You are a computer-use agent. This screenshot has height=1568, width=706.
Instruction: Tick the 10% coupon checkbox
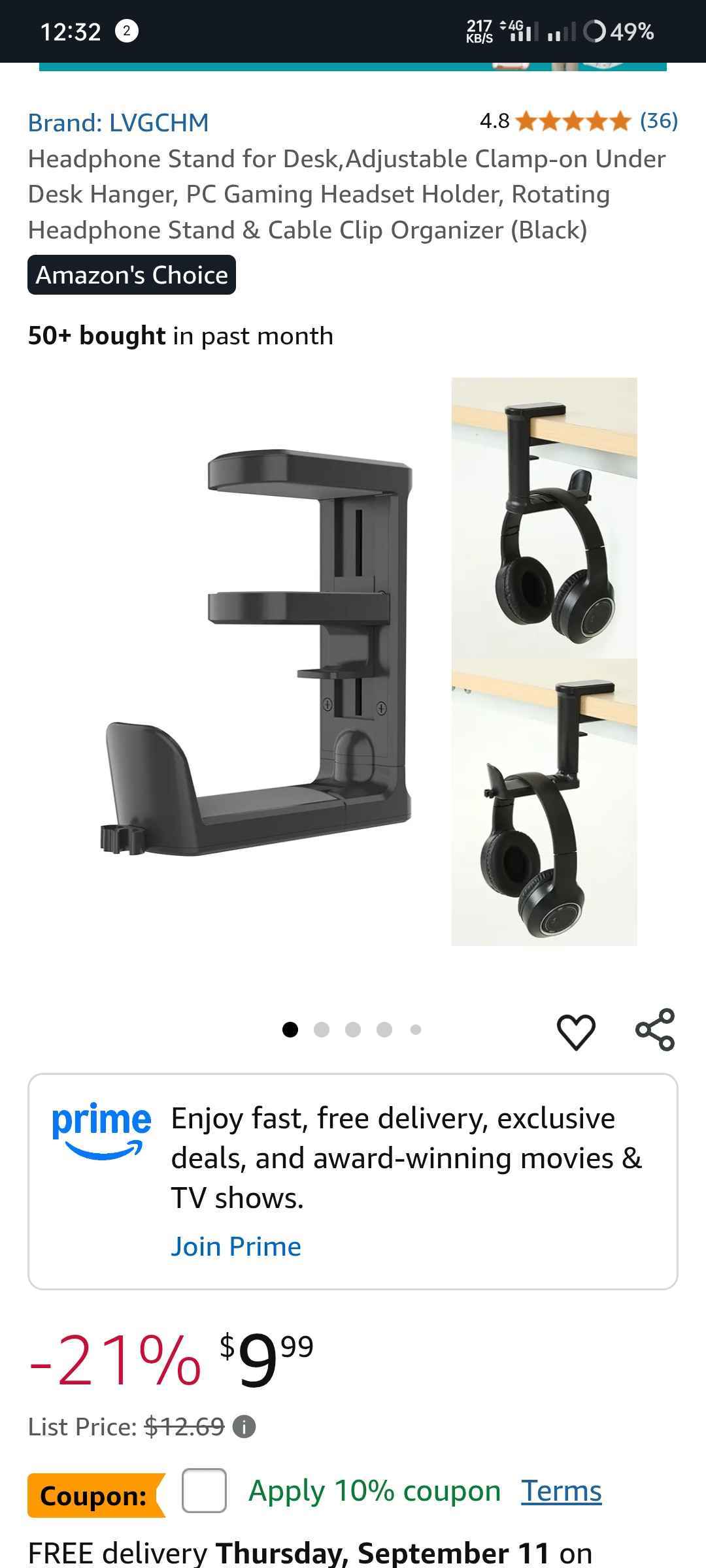coord(204,1490)
